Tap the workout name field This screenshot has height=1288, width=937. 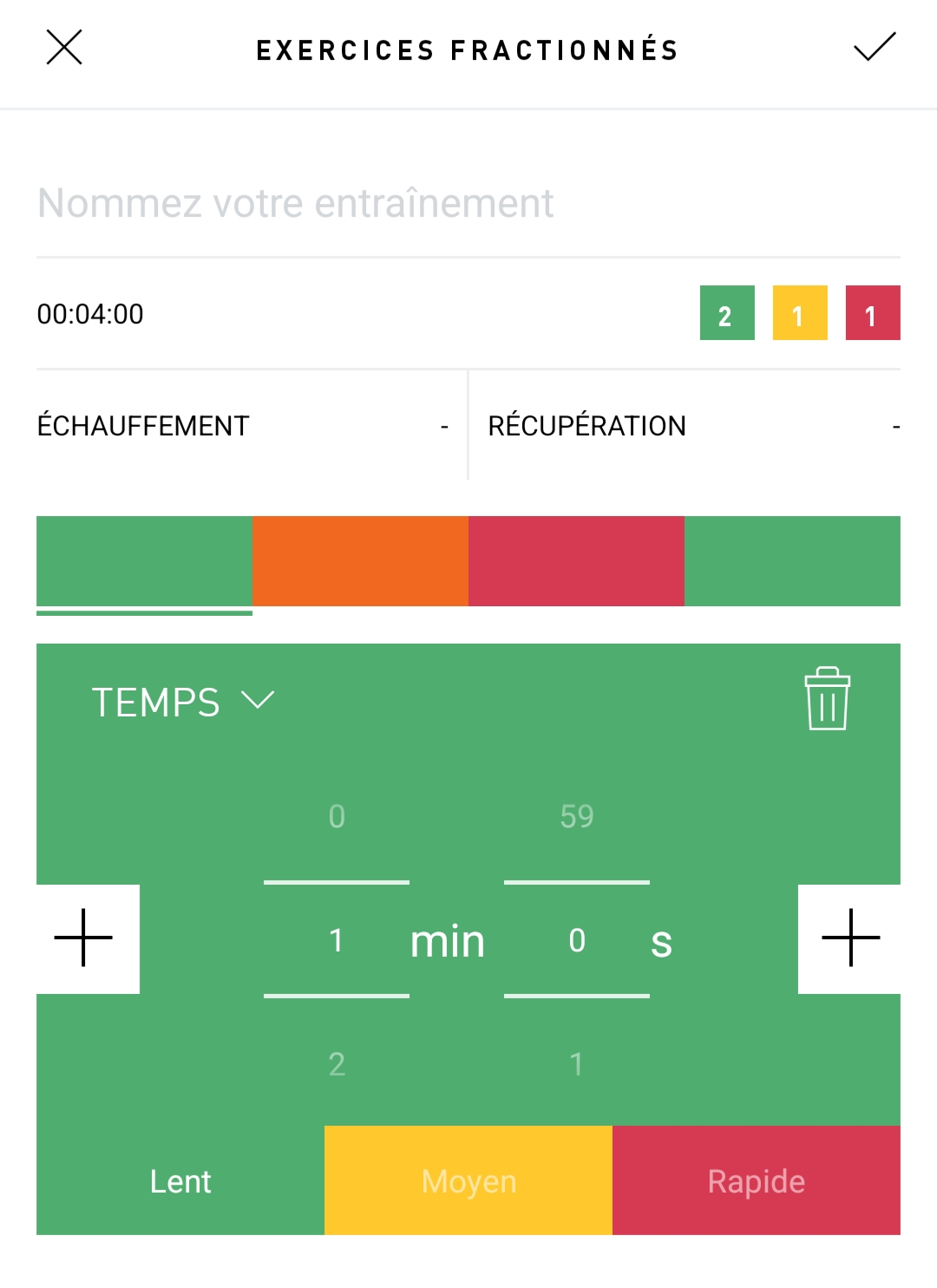pos(468,204)
